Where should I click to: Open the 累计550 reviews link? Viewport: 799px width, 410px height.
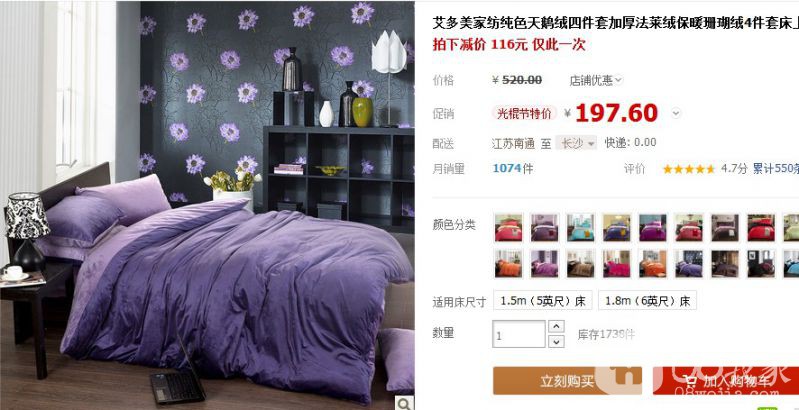[x=775, y=169]
